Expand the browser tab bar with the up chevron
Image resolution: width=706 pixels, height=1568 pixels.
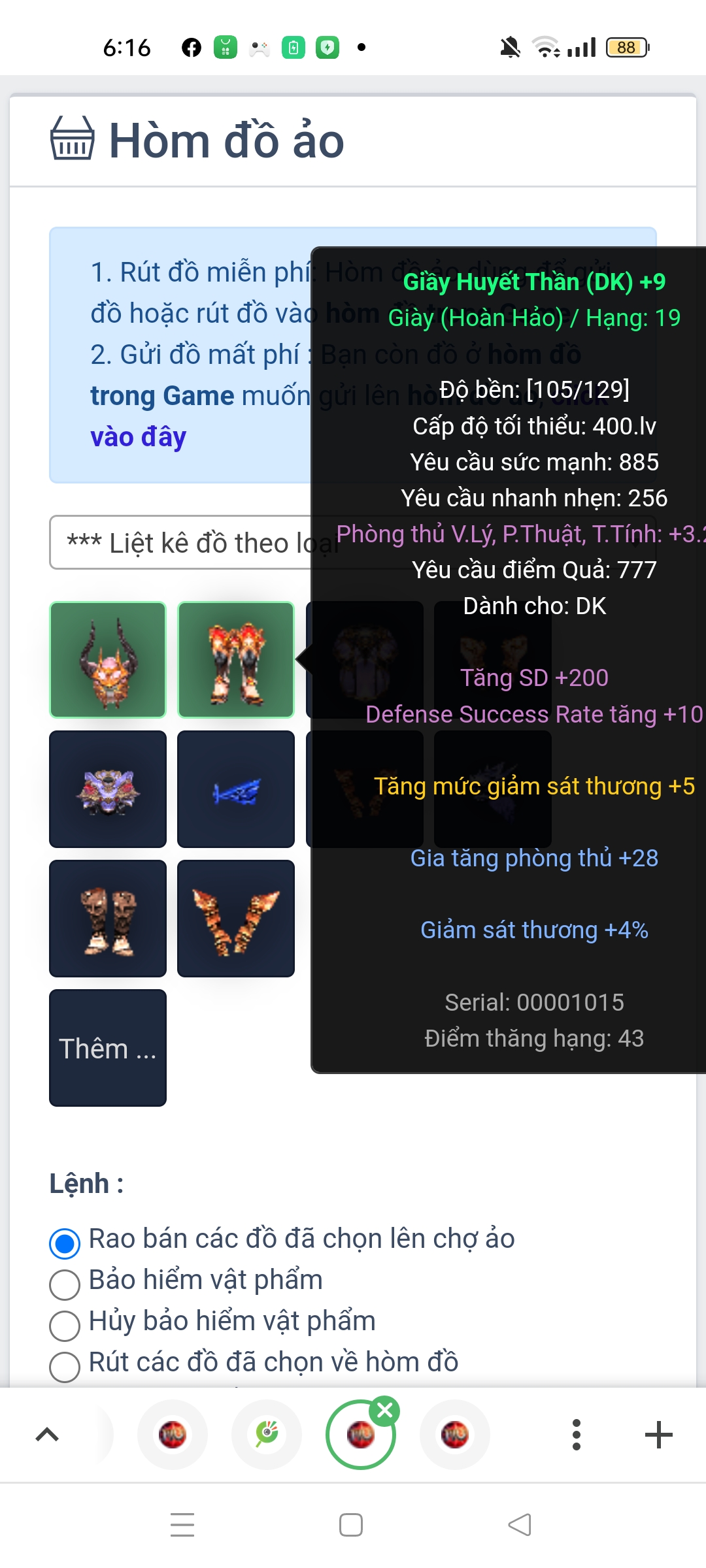click(x=47, y=1435)
